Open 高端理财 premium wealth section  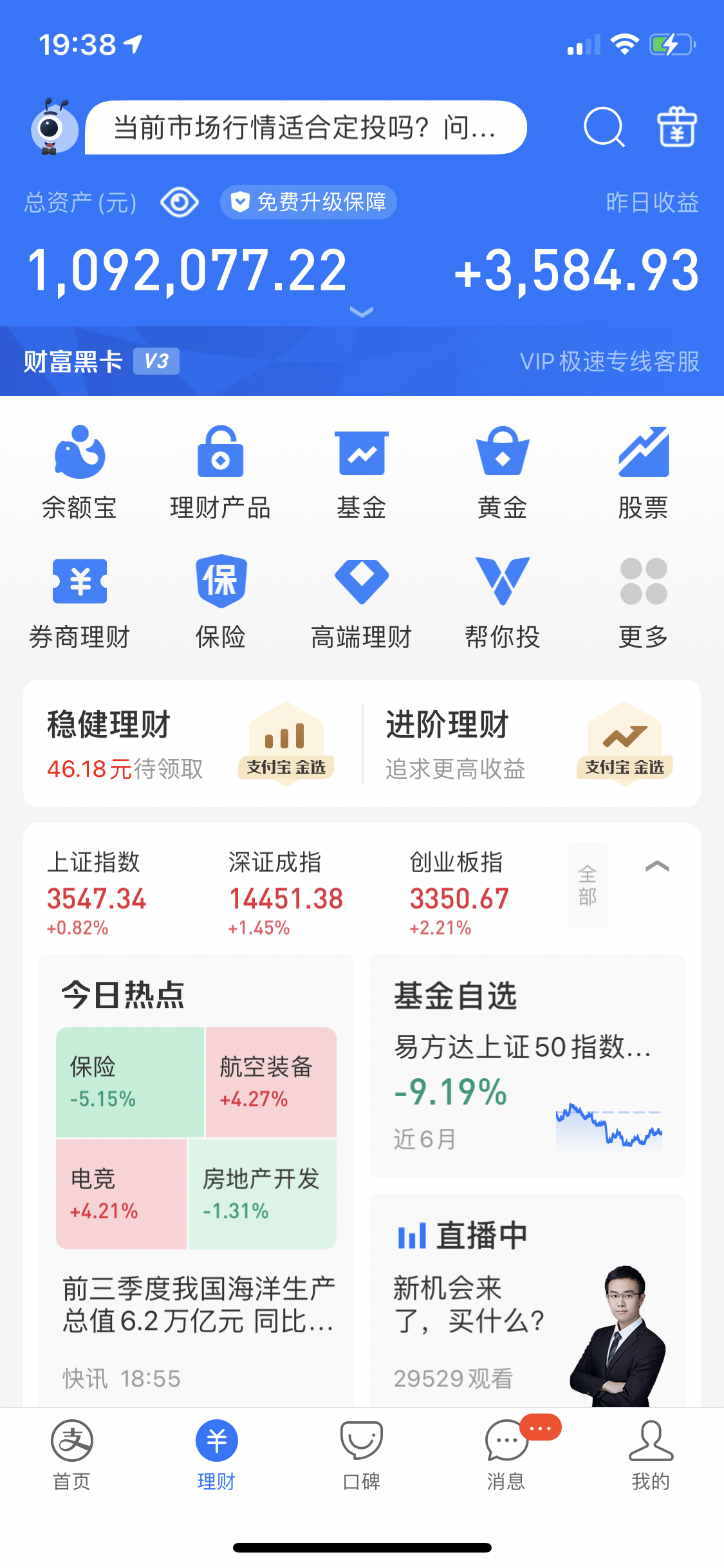(362, 599)
